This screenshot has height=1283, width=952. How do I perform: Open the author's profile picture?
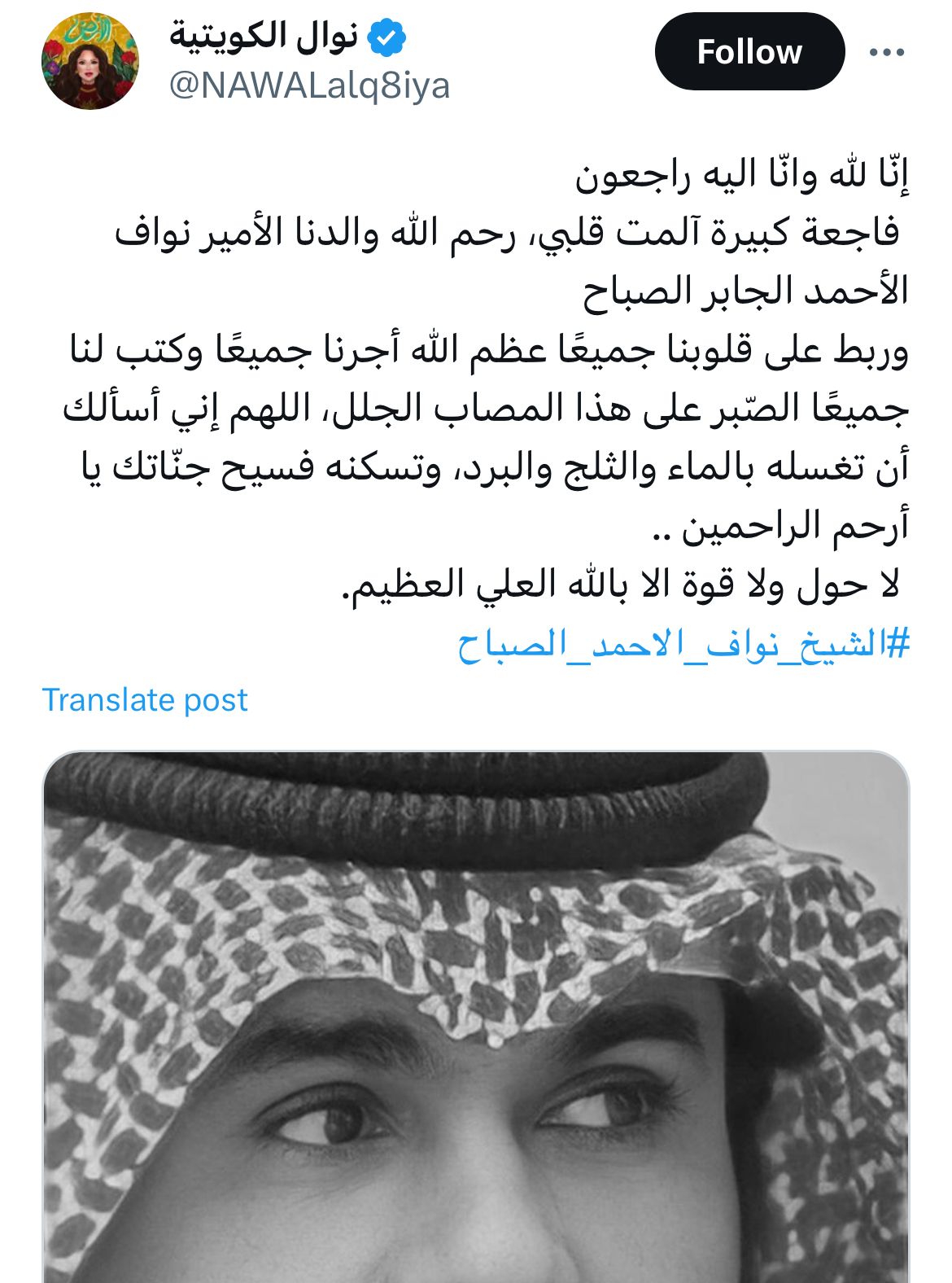pyautogui.click(x=90, y=63)
